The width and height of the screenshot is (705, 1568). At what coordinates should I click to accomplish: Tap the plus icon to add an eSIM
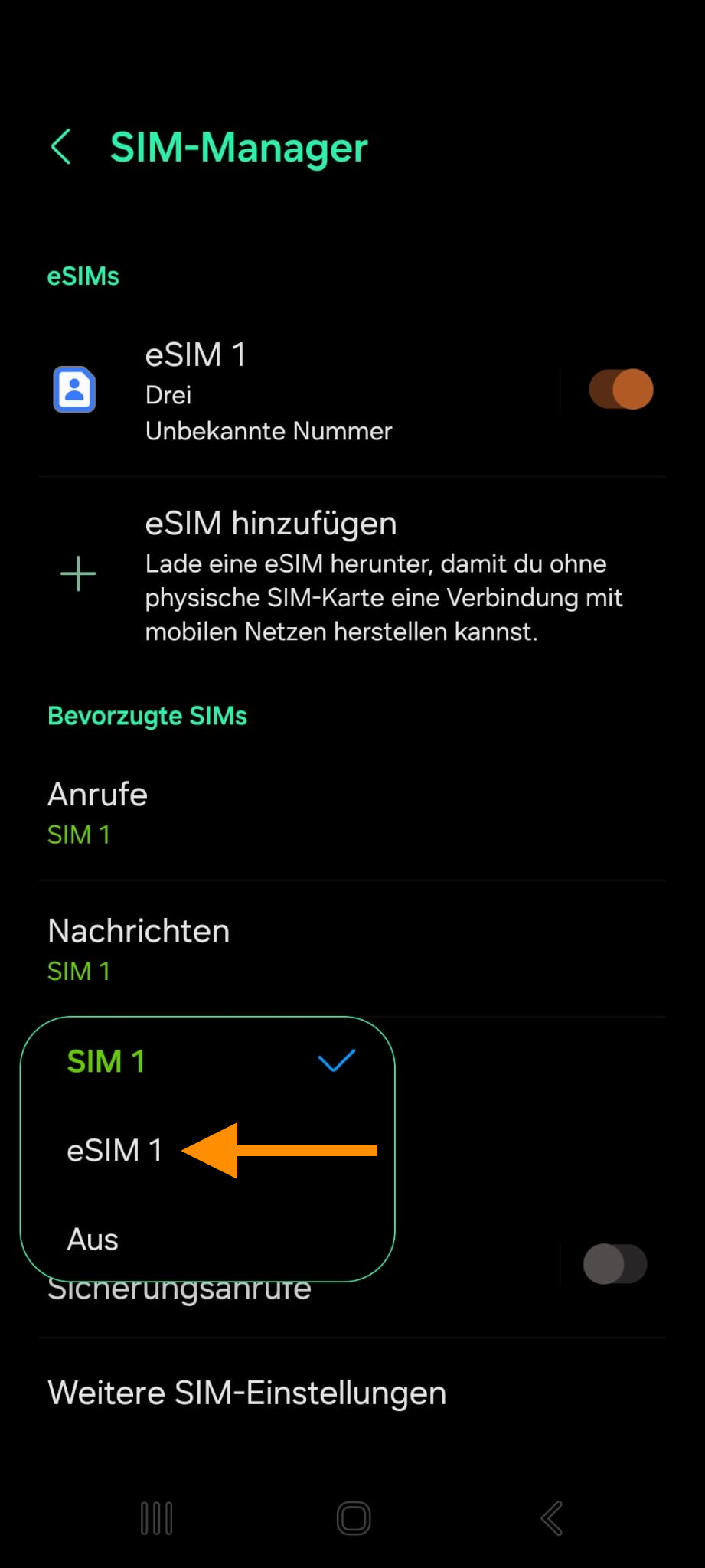tap(78, 575)
